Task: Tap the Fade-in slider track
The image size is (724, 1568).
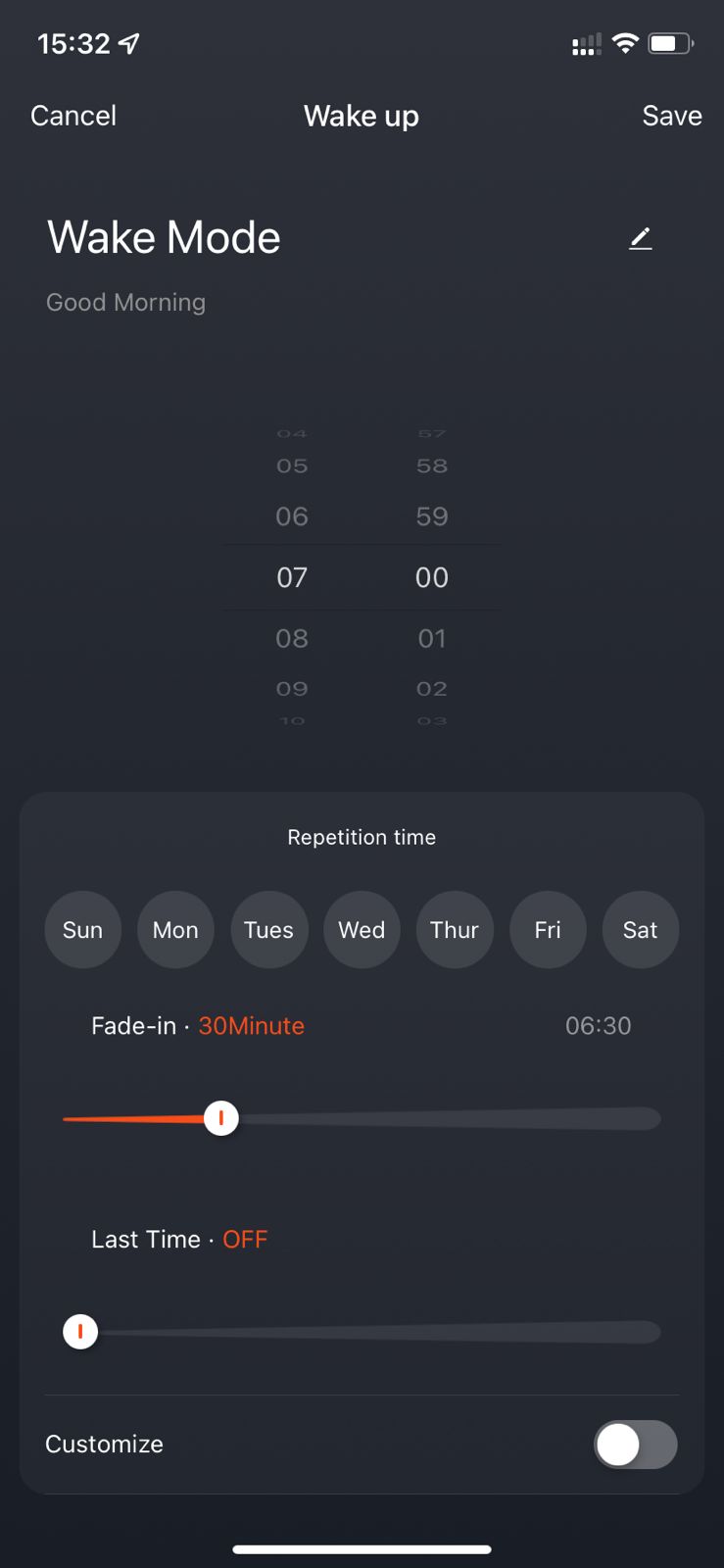Action: coord(441,1118)
